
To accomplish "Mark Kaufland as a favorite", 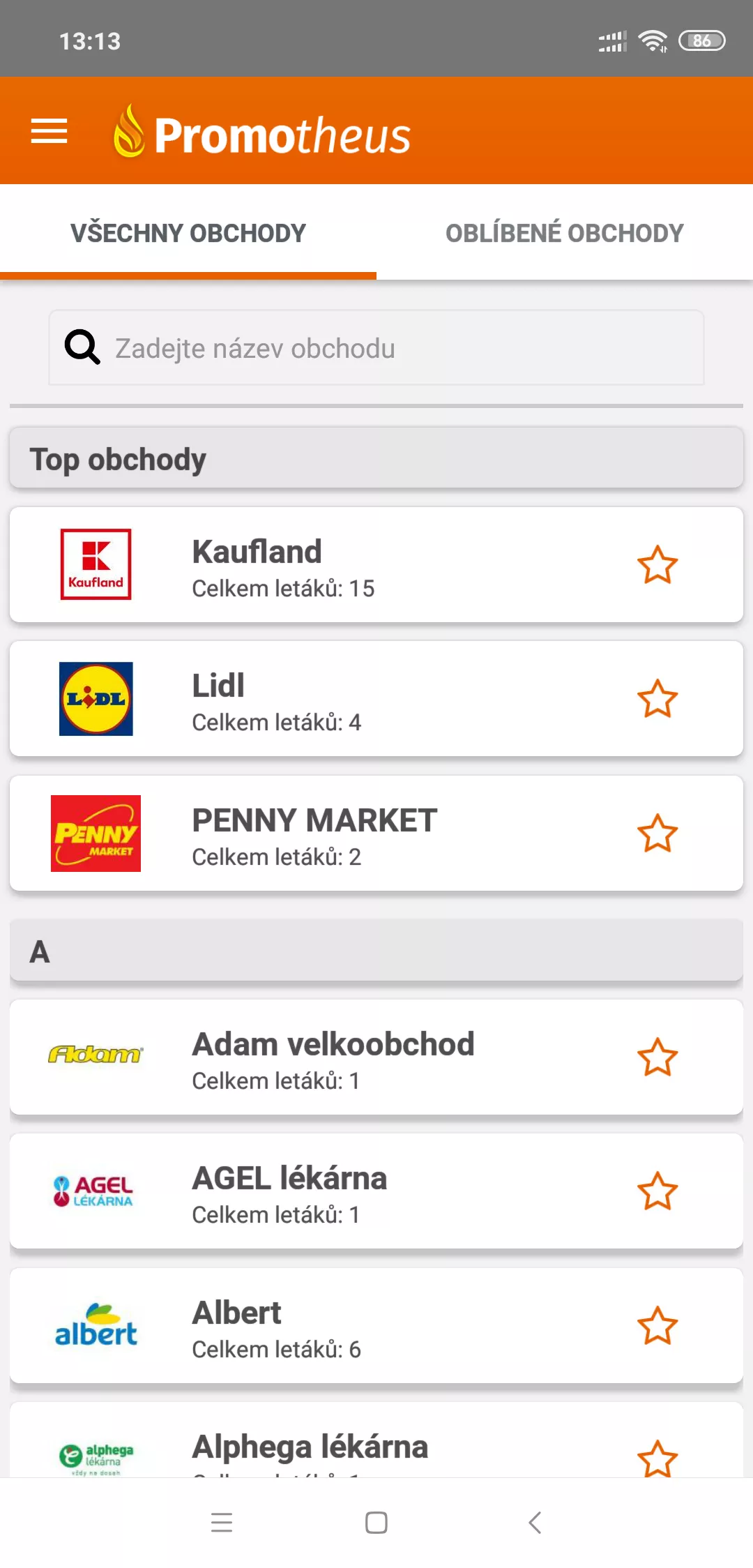I will (657, 565).
